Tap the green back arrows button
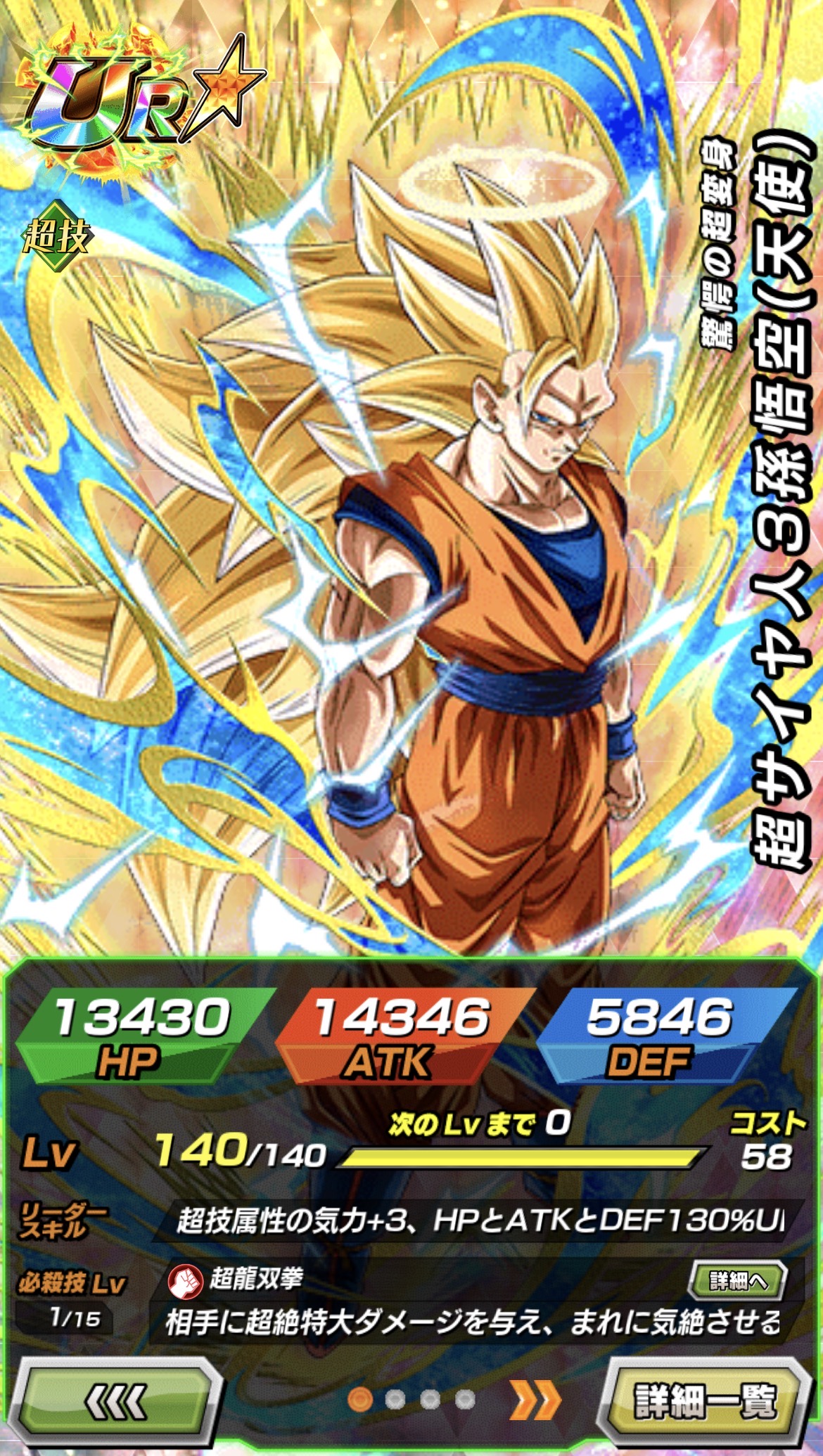The height and width of the screenshot is (1456, 823). [x=116, y=1402]
